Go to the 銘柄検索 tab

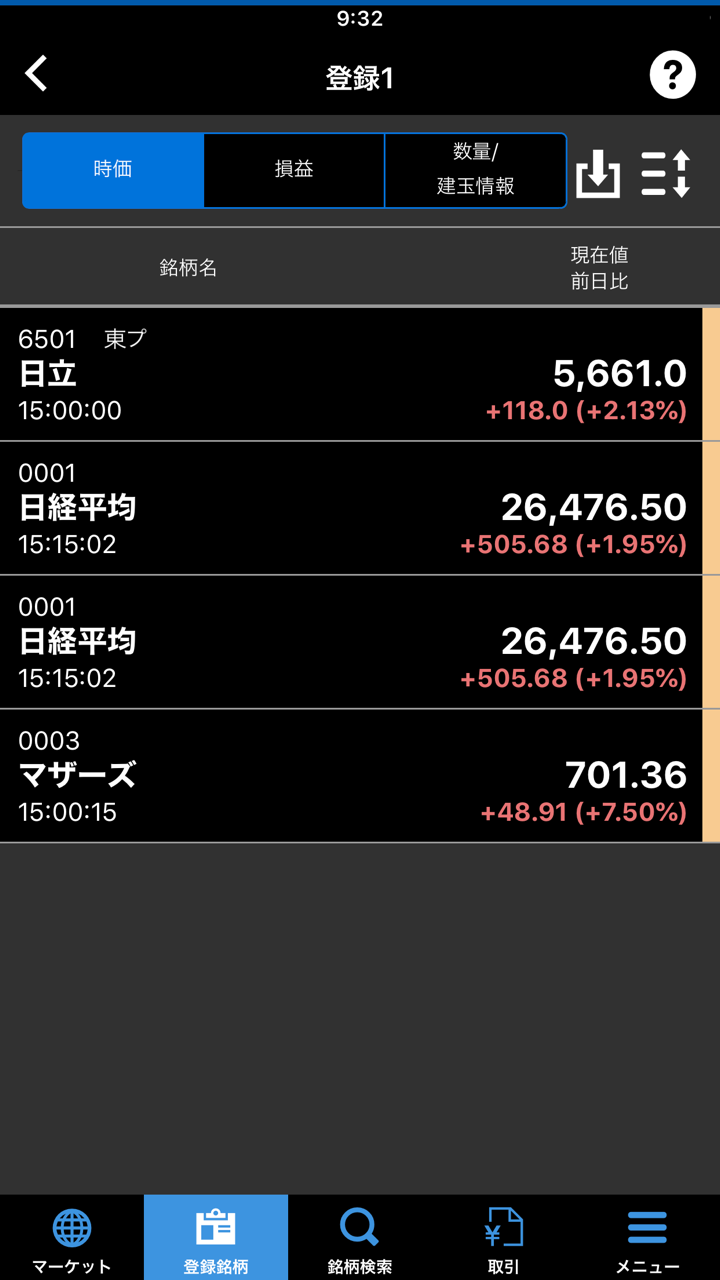(360, 1238)
